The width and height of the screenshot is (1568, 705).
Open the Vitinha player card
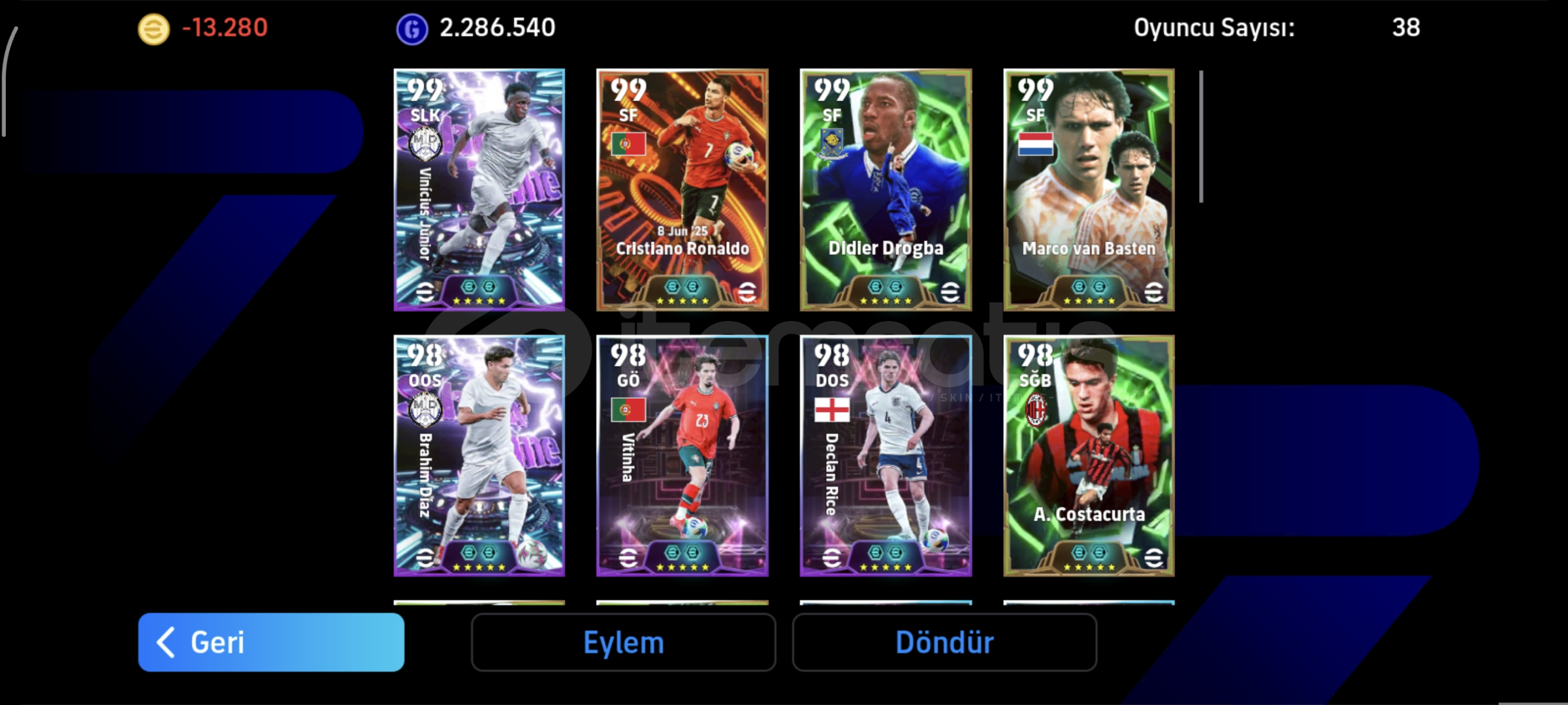pyautogui.click(x=682, y=456)
